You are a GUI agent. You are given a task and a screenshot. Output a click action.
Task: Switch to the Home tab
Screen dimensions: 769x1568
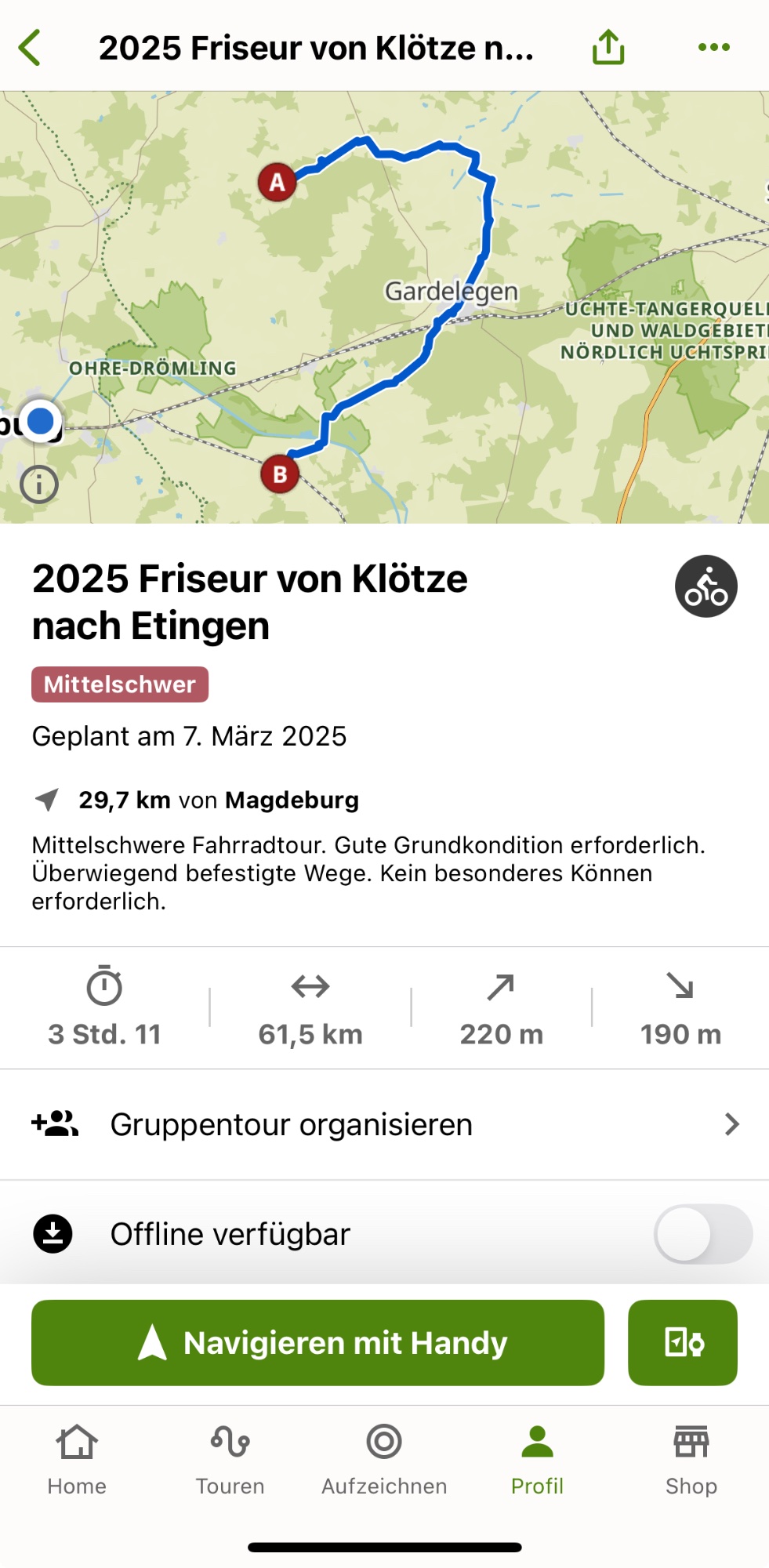tap(77, 1460)
